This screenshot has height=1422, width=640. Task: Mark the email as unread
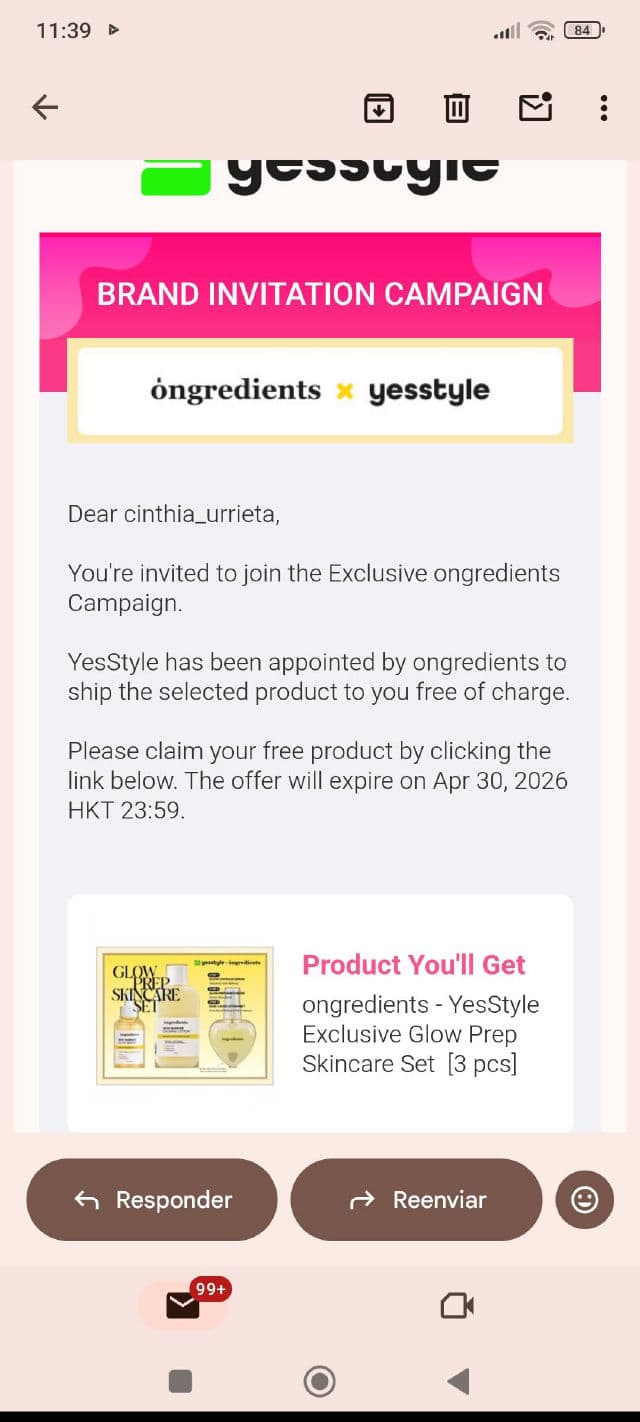pos(535,107)
